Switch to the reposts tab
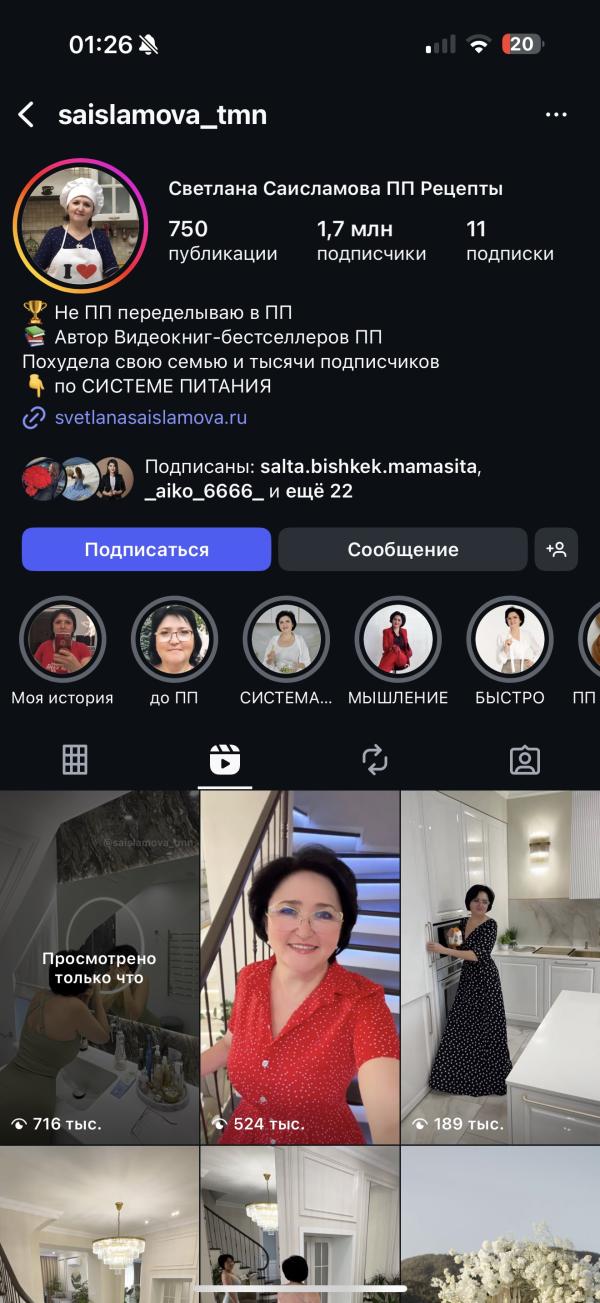 [x=375, y=760]
